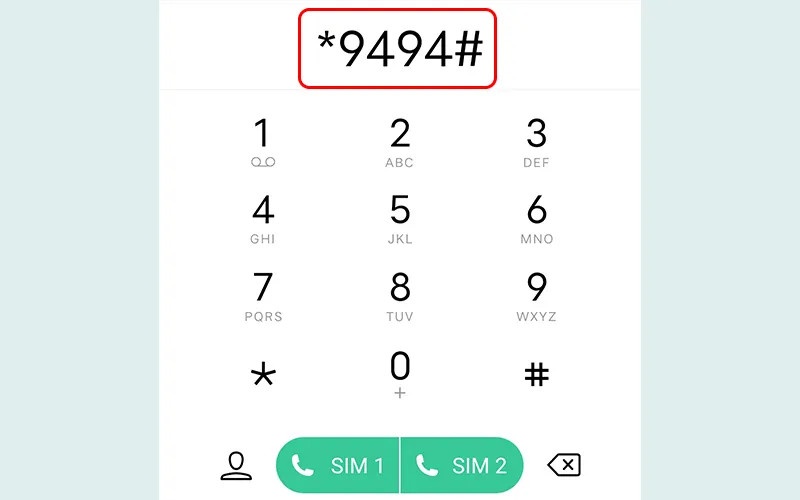The width and height of the screenshot is (800, 500).
Task: Tap the hash key
Action: click(x=537, y=374)
